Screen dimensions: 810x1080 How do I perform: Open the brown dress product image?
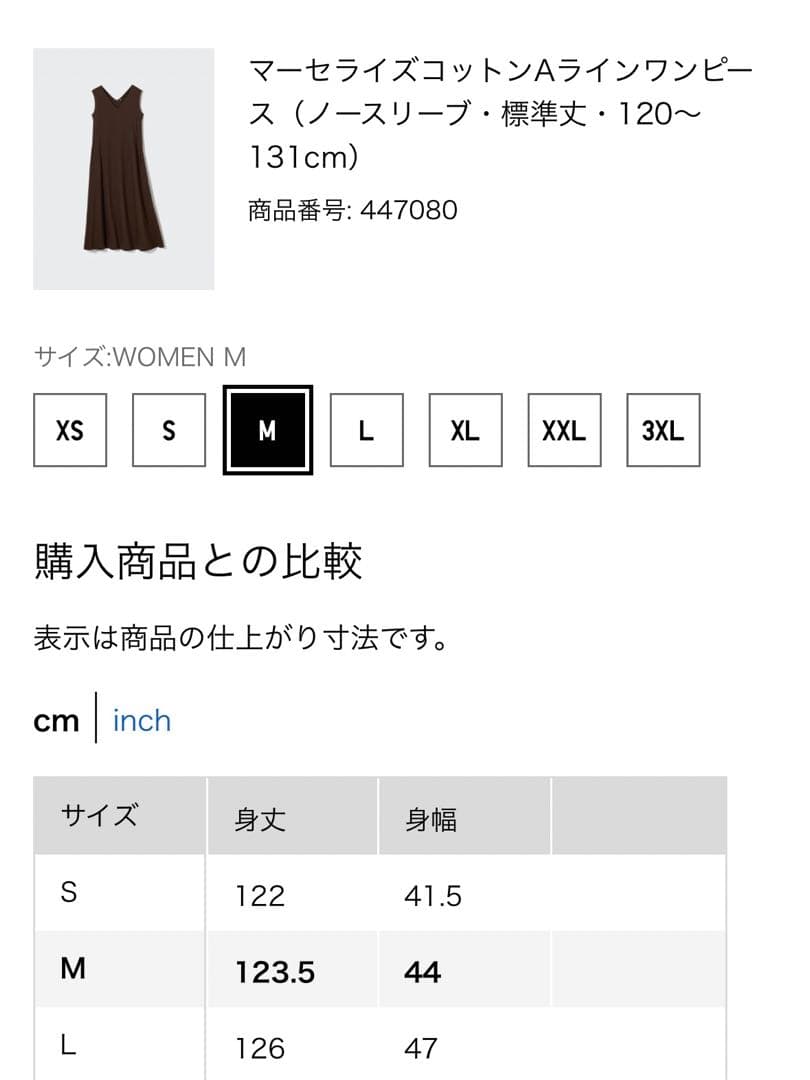click(x=124, y=169)
